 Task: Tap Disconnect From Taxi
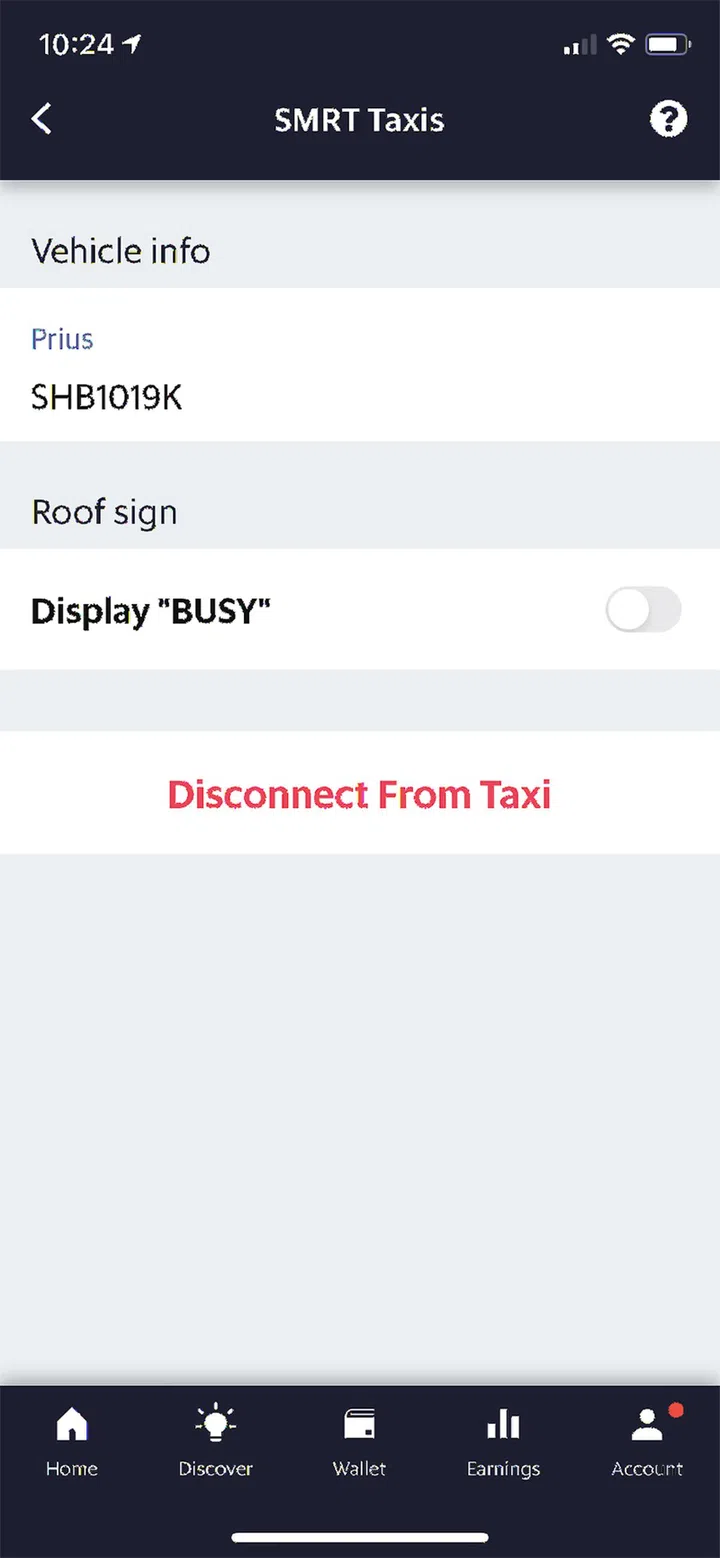coord(359,794)
